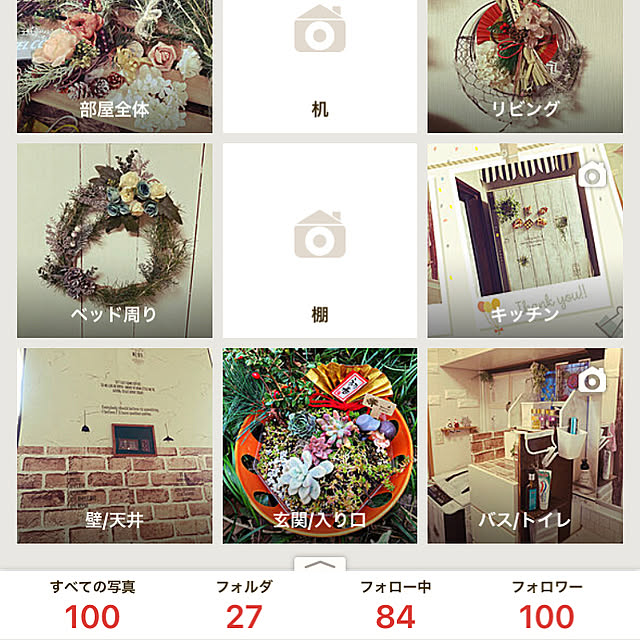Image resolution: width=640 pixels, height=640 pixels.
Task: Open the empty 棚 category tile
Action: [x=319, y=241]
